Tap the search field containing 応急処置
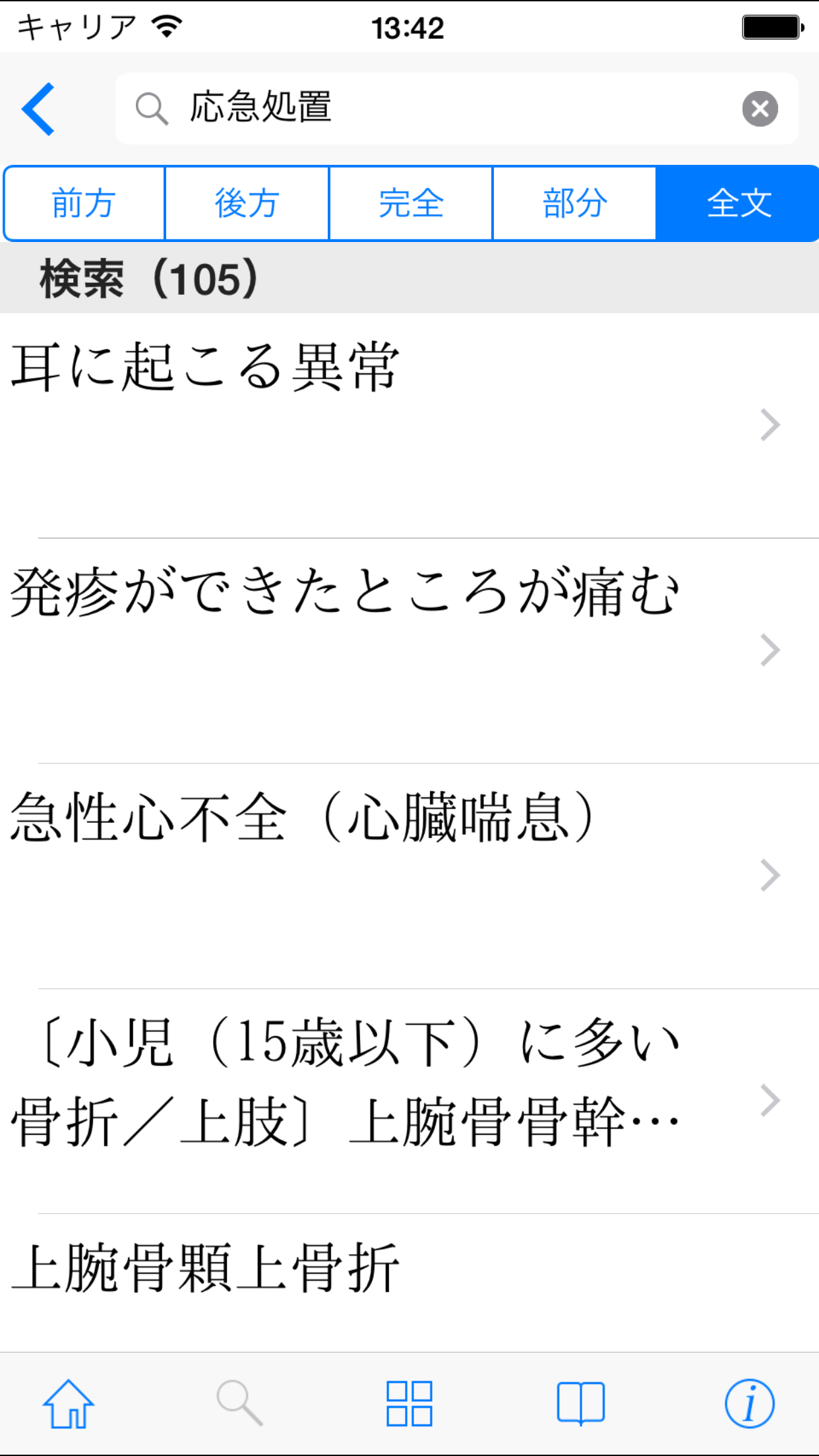Image resolution: width=819 pixels, height=1456 pixels. (429, 109)
